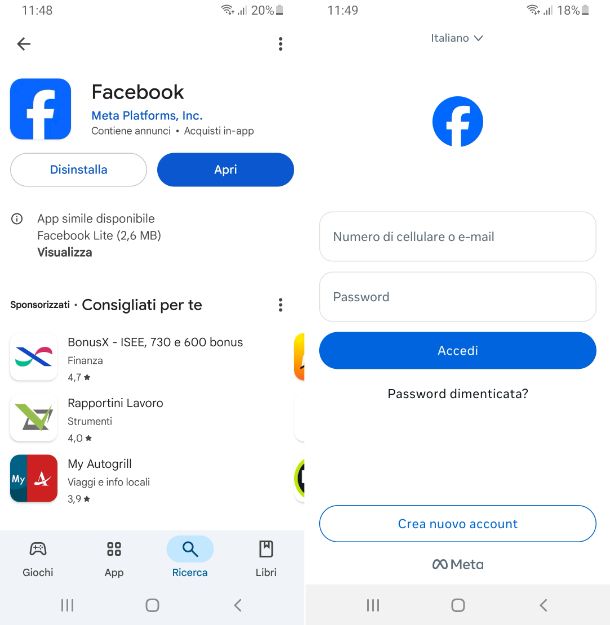Log in with the Accedi button
Image resolution: width=610 pixels, height=625 pixels.
(457, 351)
